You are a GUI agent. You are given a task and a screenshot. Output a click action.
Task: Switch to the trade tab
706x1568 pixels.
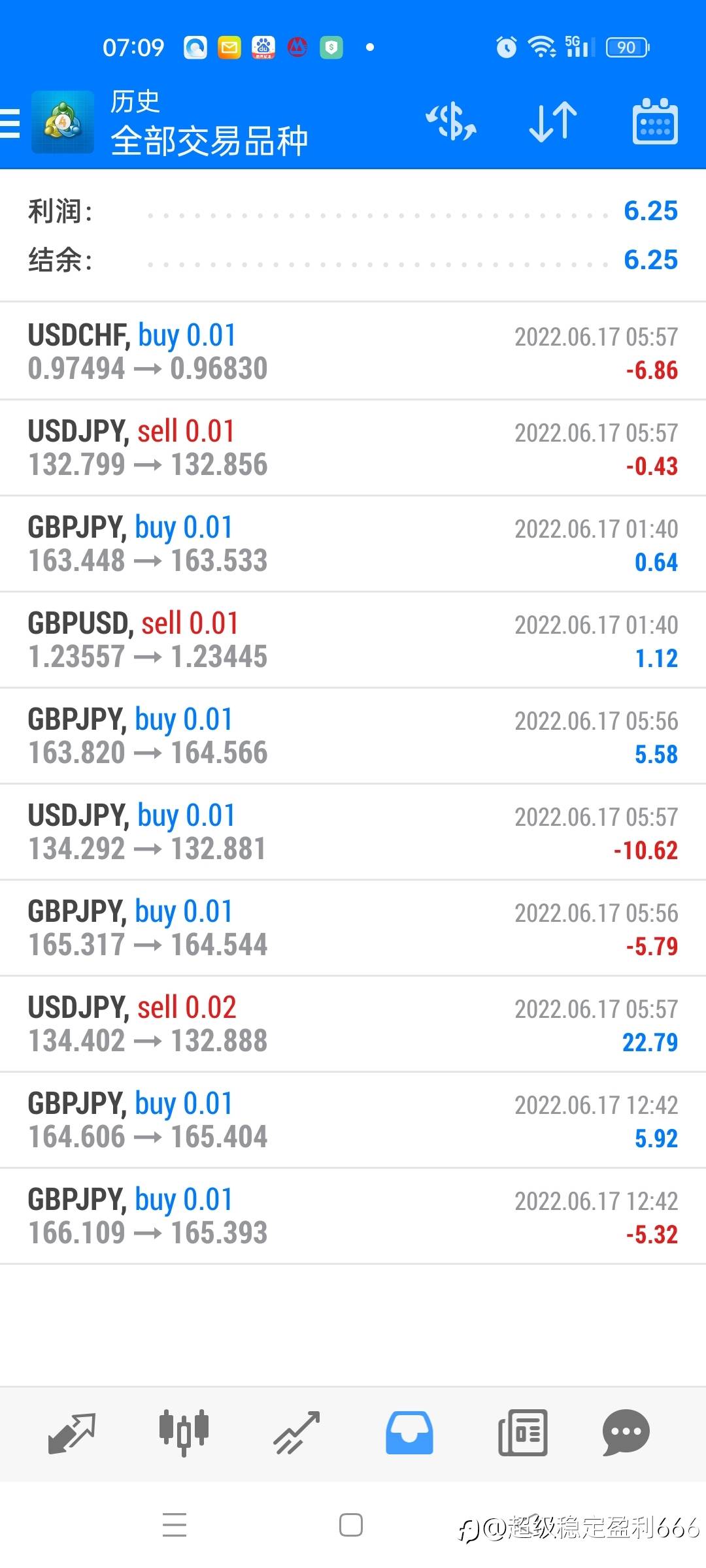pyautogui.click(x=296, y=1432)
